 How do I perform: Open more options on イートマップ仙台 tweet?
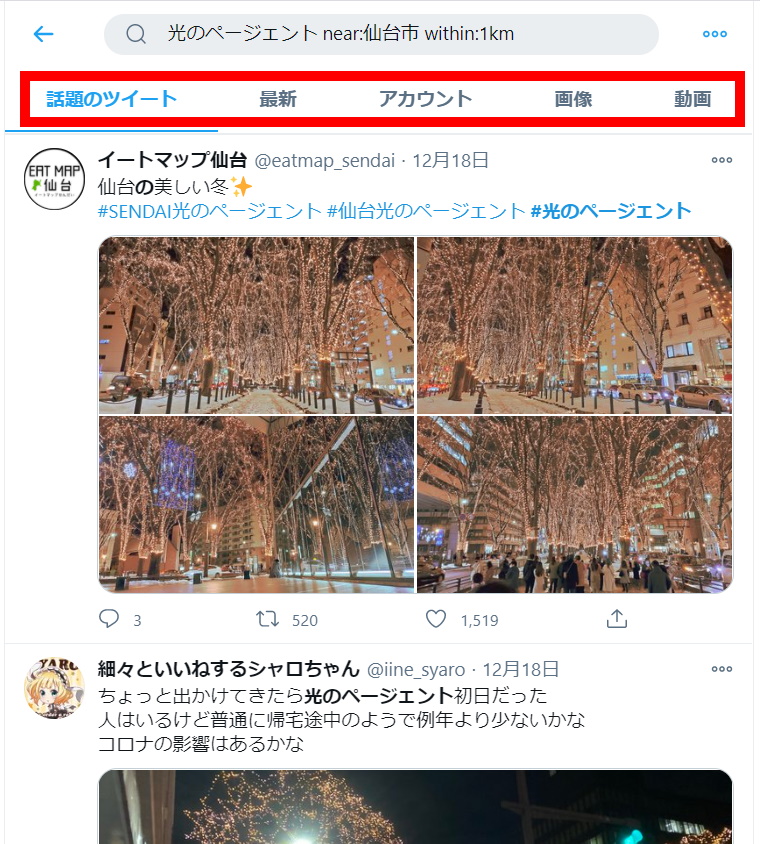pos(722,161)
